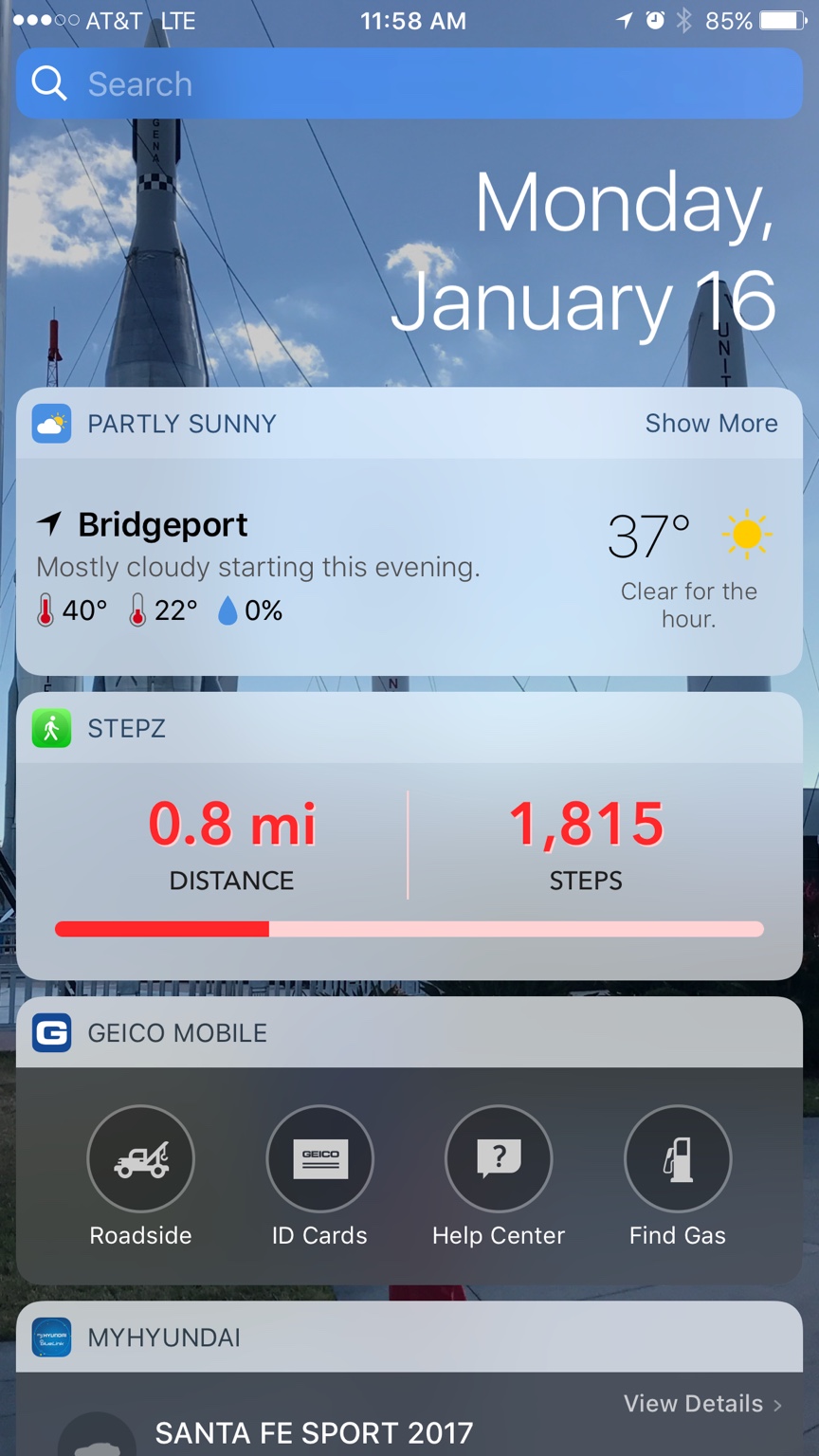
Task: View Details for Santa Fe Sport 2017
Action: point(701,1404)
